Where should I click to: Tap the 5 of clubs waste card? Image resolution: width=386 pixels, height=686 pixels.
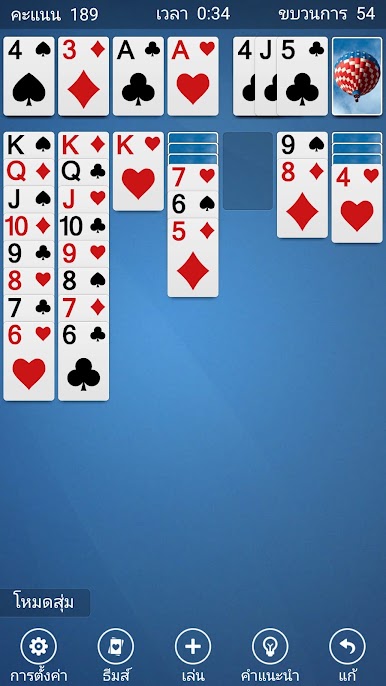(302, 76)
